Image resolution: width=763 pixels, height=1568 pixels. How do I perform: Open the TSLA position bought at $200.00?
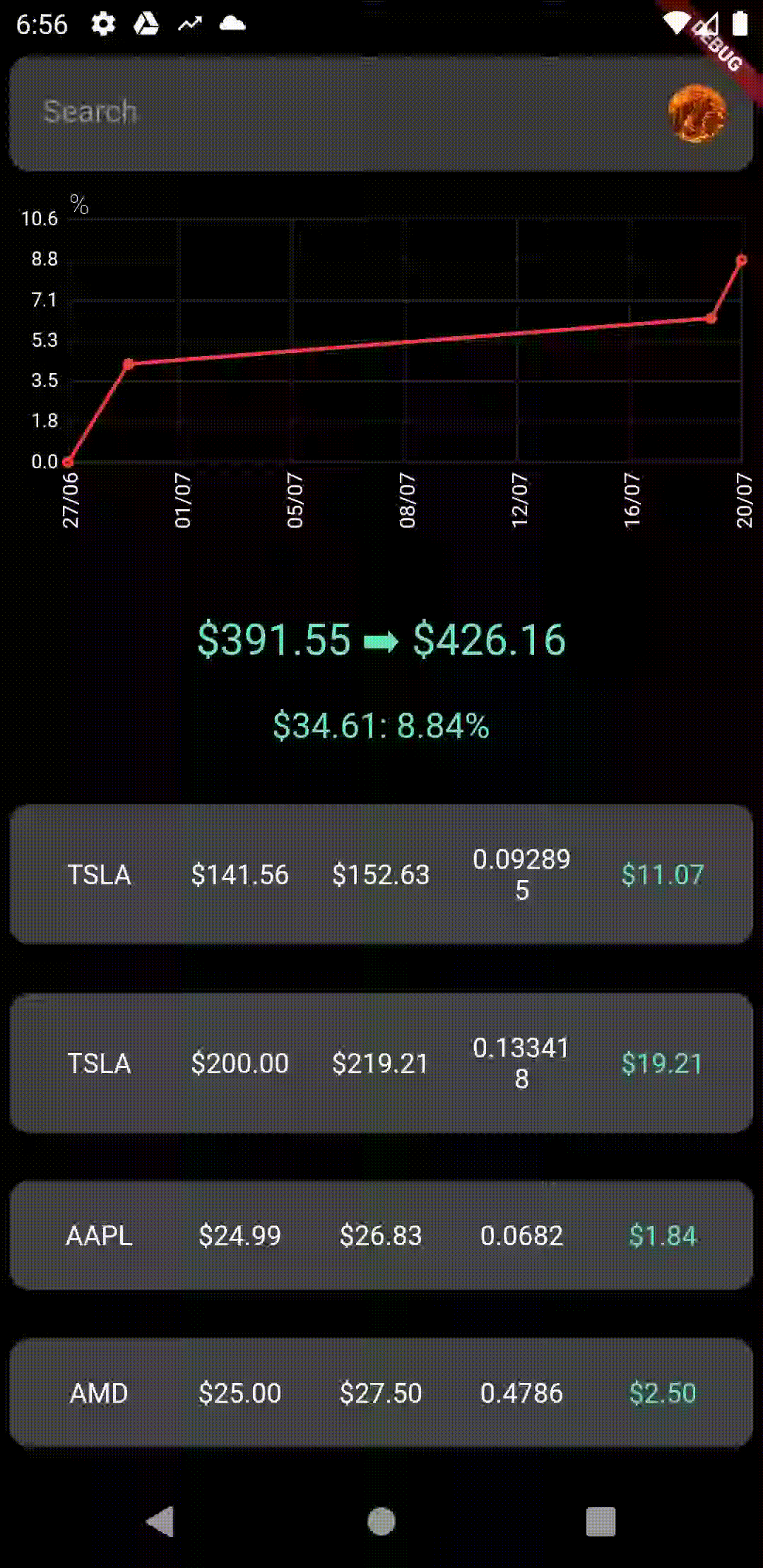(381, 1063)
